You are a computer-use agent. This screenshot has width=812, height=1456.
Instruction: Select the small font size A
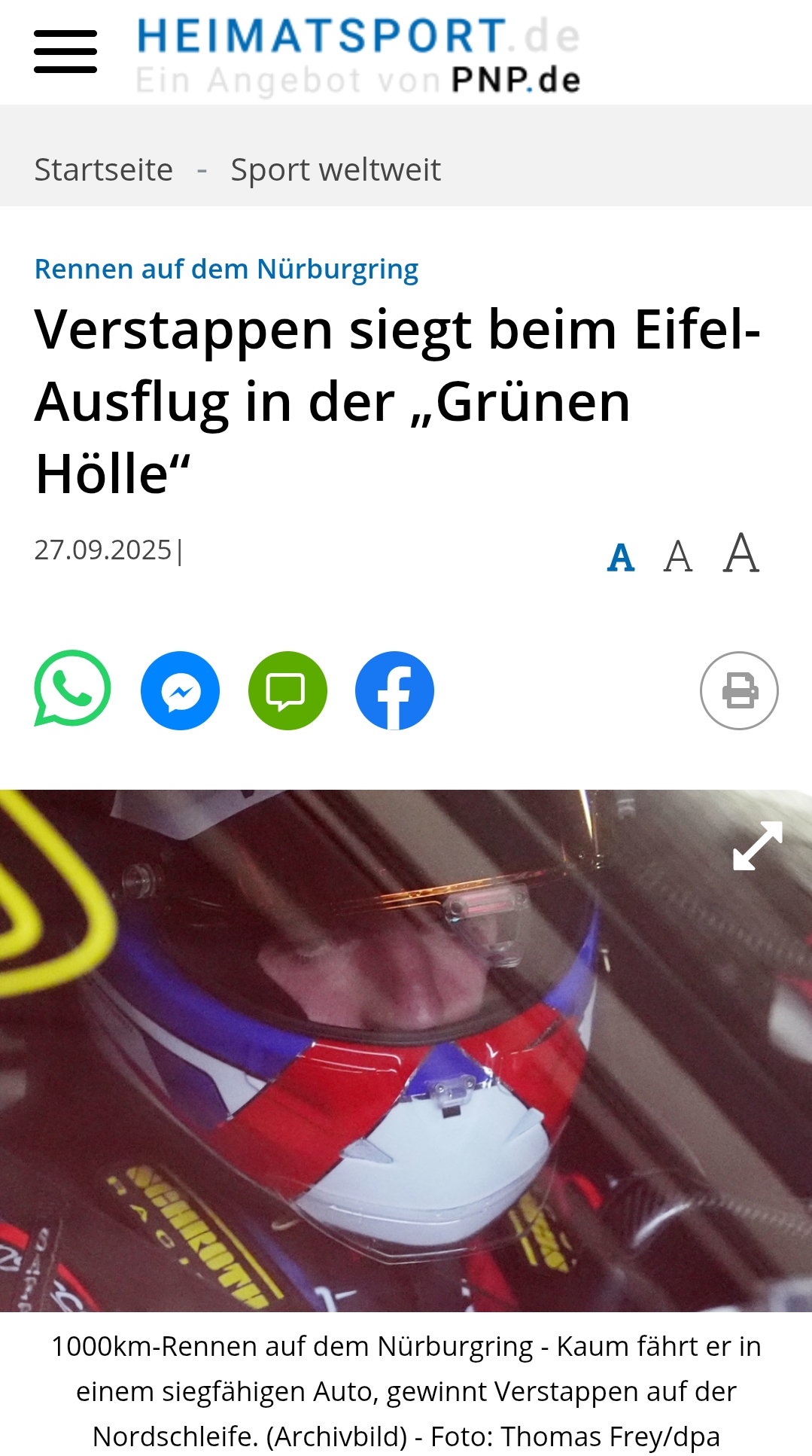tap(621, 558)
